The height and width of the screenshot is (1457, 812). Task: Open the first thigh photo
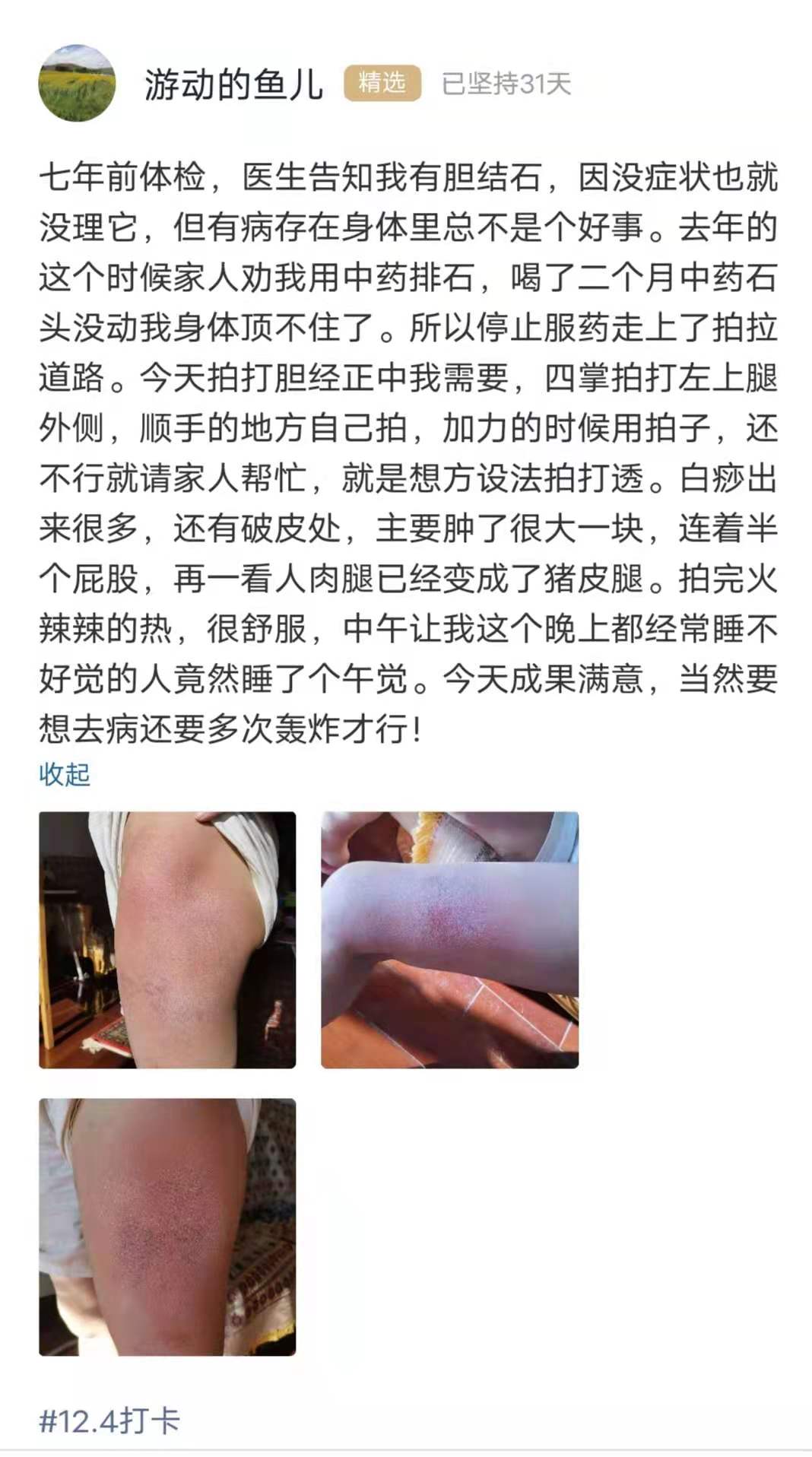pos(167,940)
